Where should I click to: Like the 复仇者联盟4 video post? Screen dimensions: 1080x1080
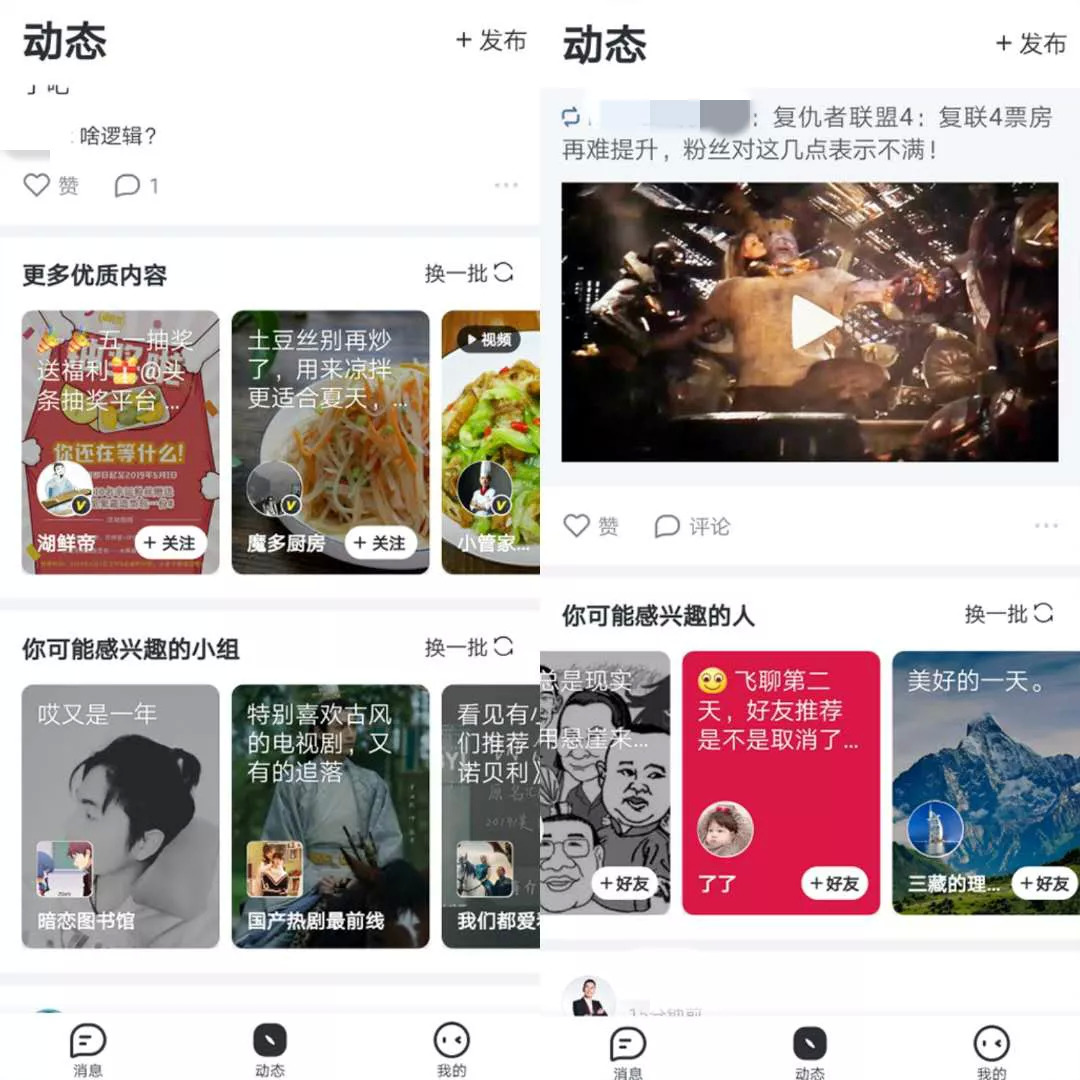click(x=590, y=526)
